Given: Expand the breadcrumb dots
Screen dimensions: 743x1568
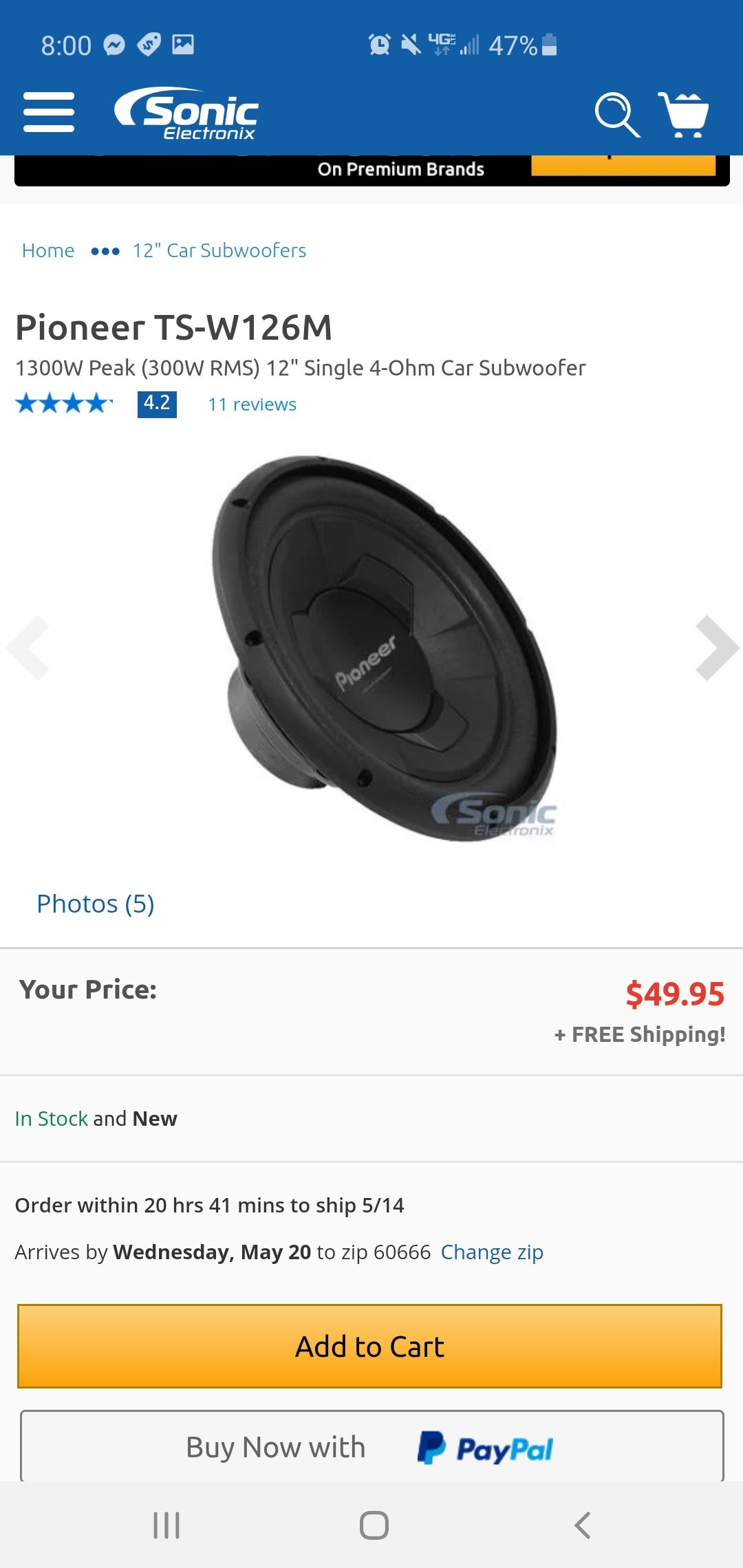Looking at the screenshot, I should (x=105, y=251).
